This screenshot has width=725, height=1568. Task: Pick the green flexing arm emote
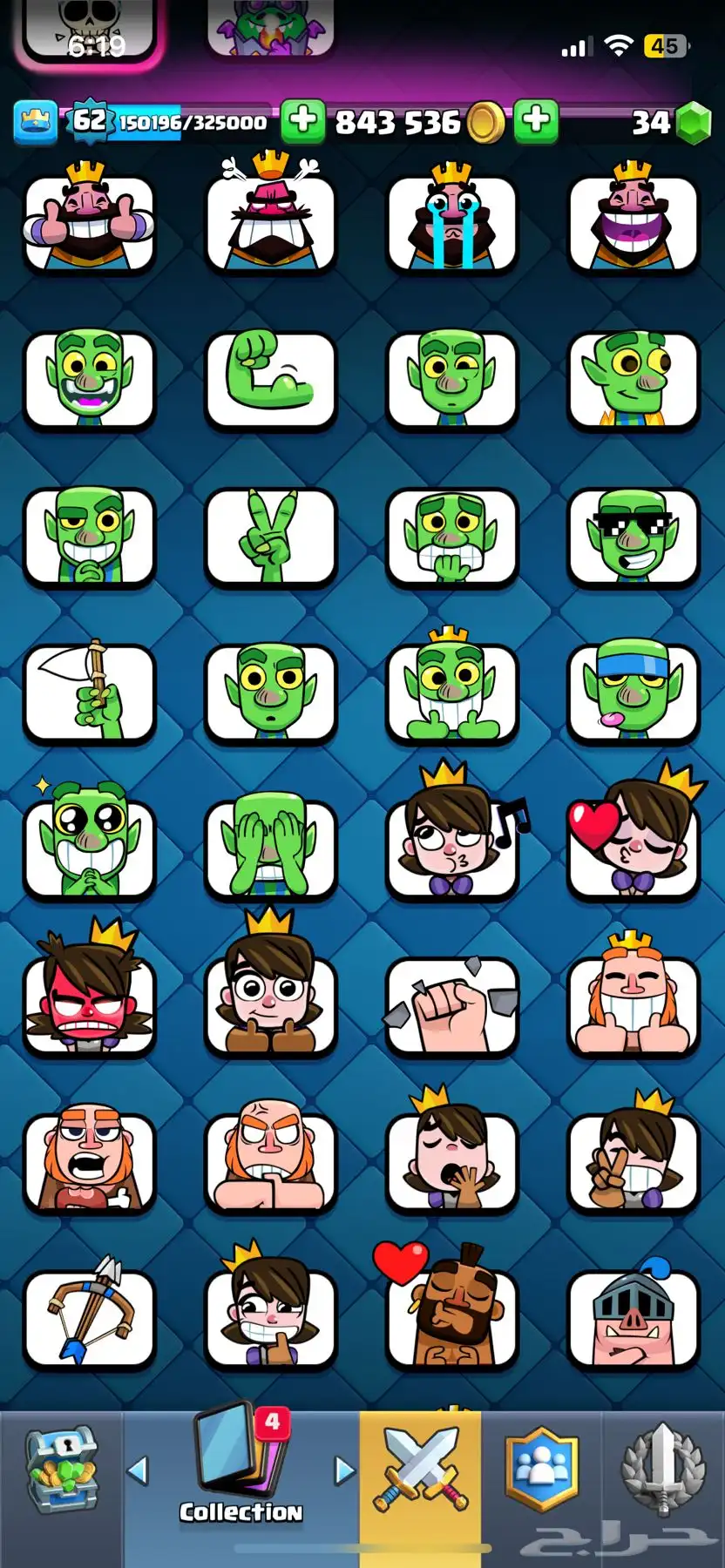coord(270,380)
